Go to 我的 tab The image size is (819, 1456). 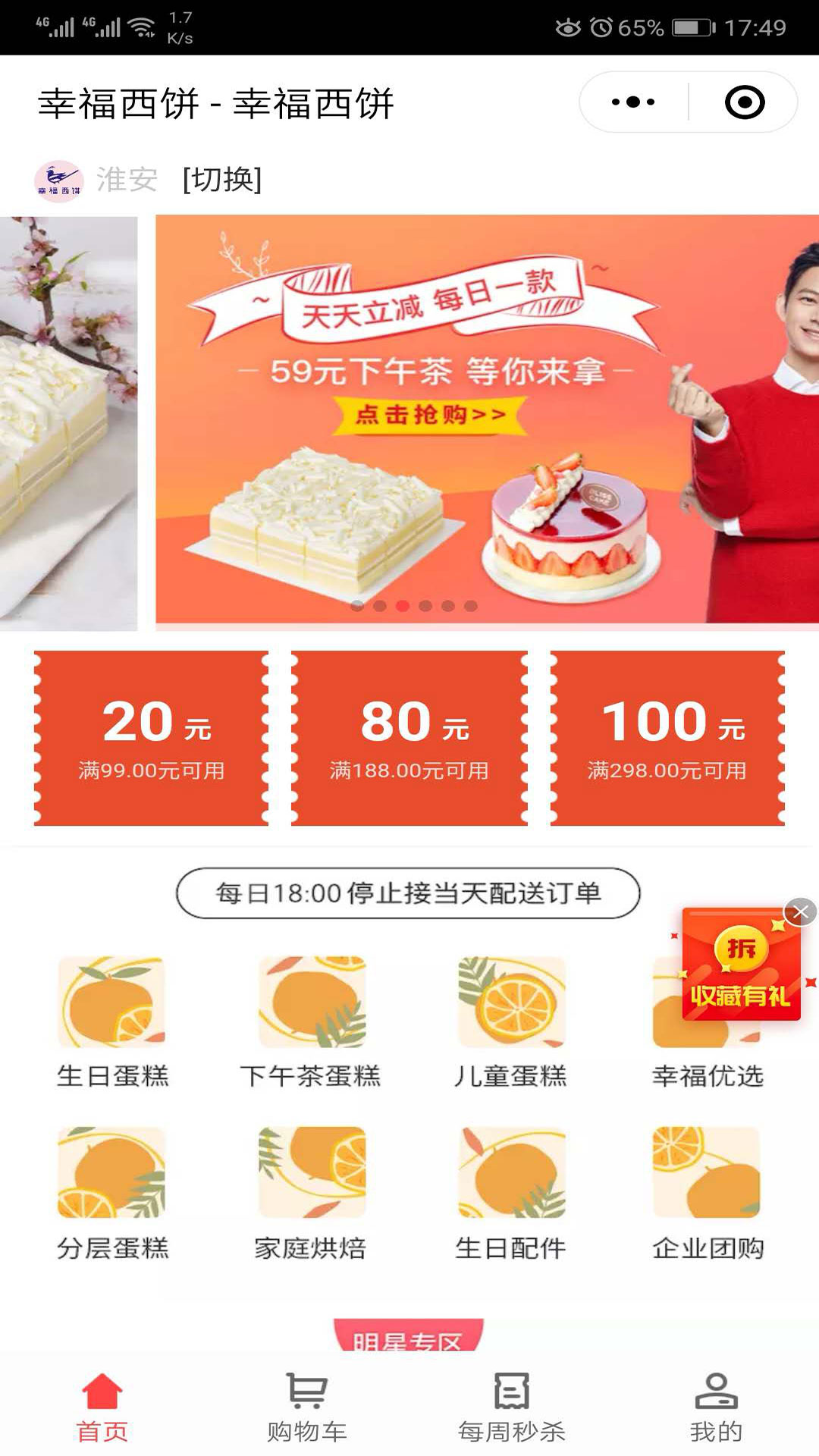point(716,1407)
